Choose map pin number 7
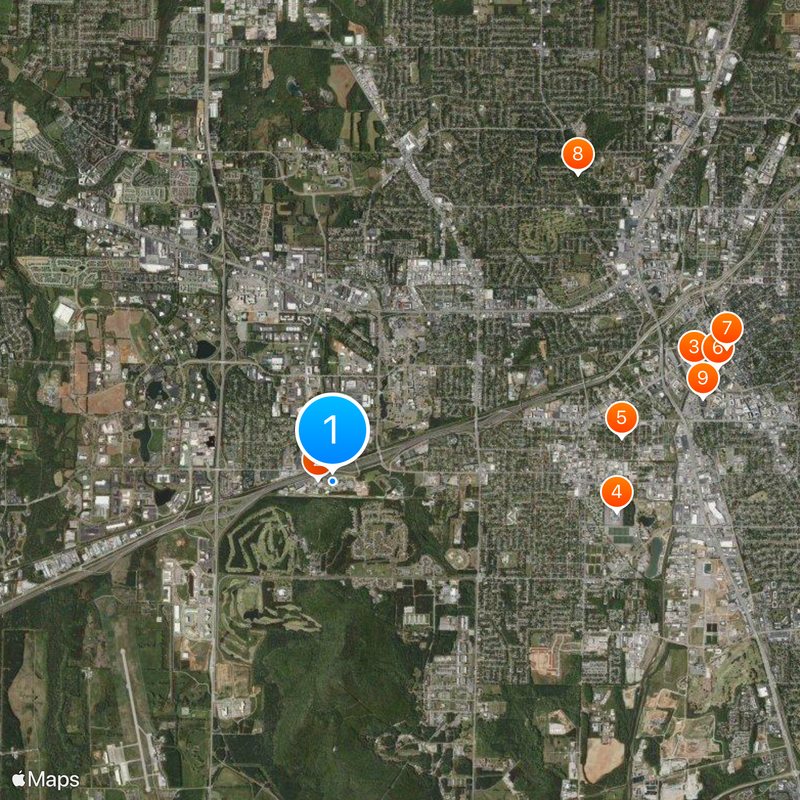The height and width of the screenshot is (800, 800). [729, 326]
